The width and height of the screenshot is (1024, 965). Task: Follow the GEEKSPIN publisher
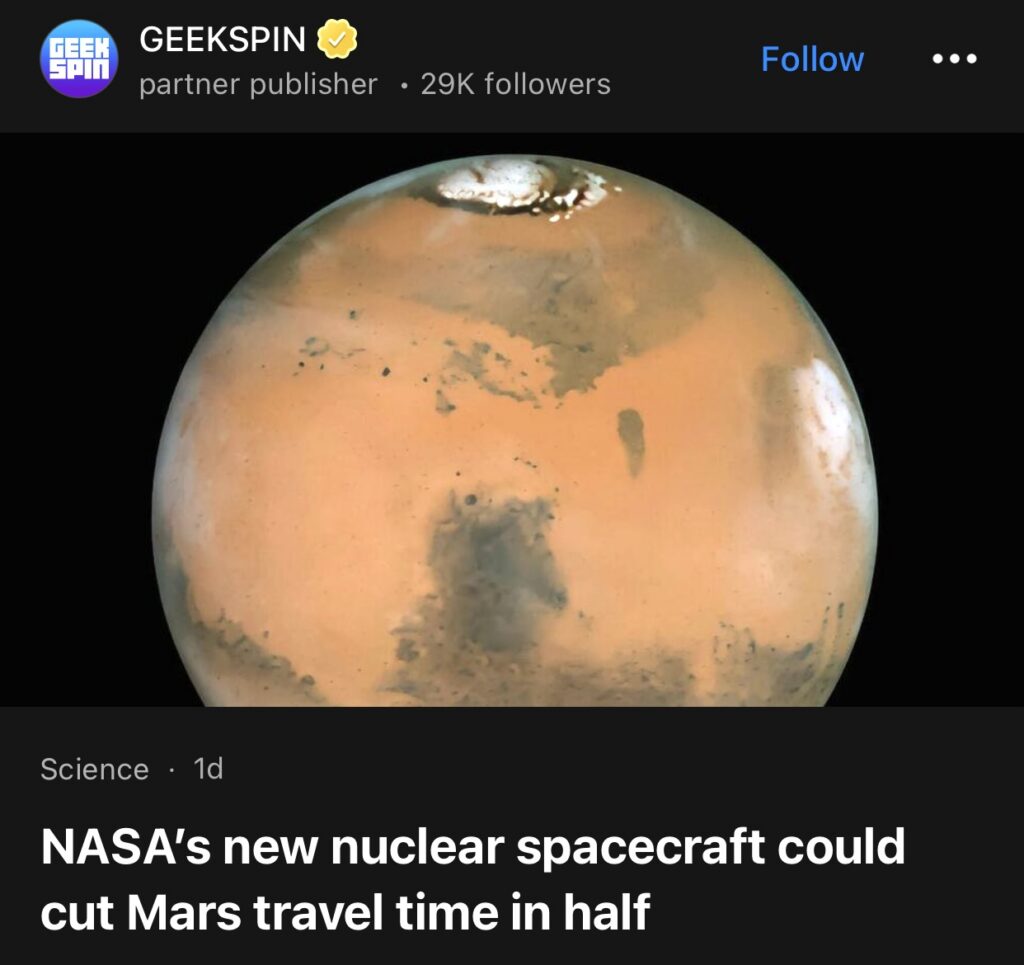click(812, 59)
